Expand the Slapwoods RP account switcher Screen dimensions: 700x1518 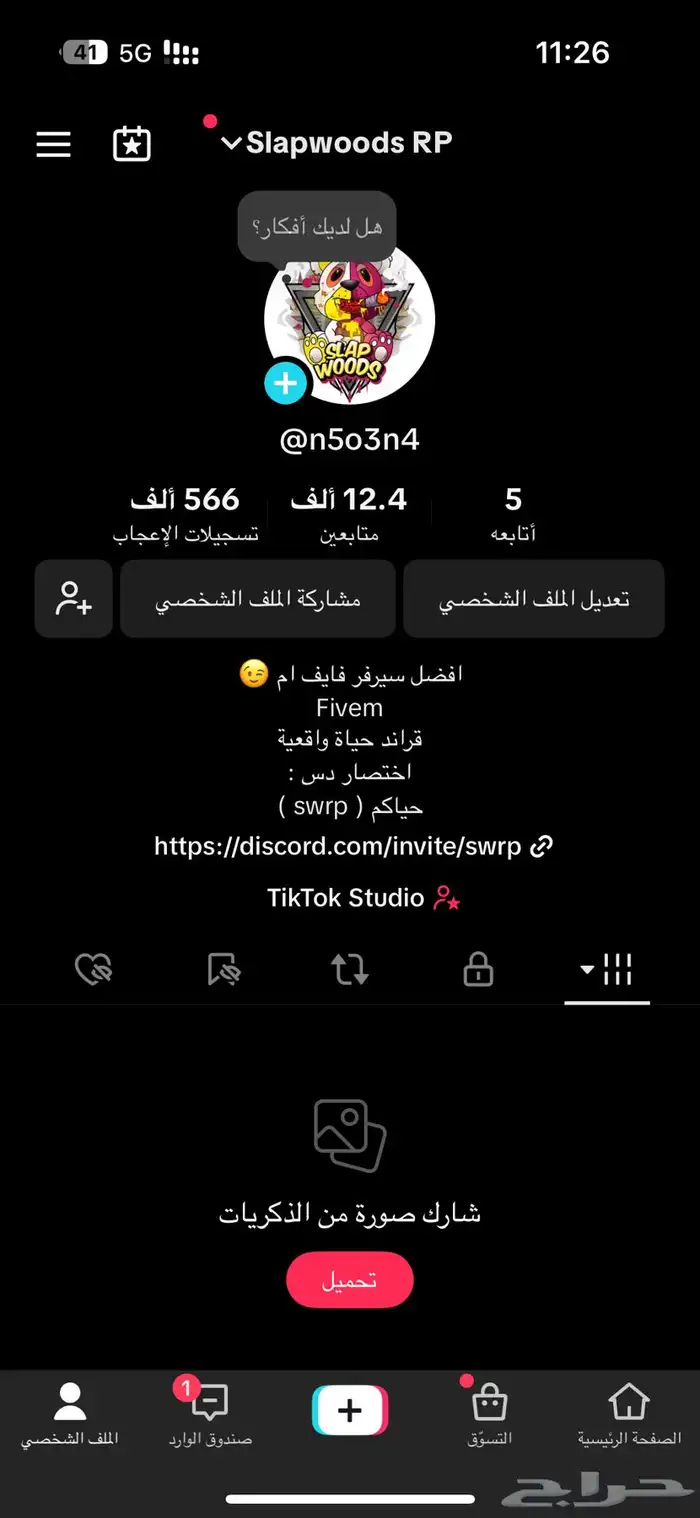pyautogui.click(x=337, y=143)
